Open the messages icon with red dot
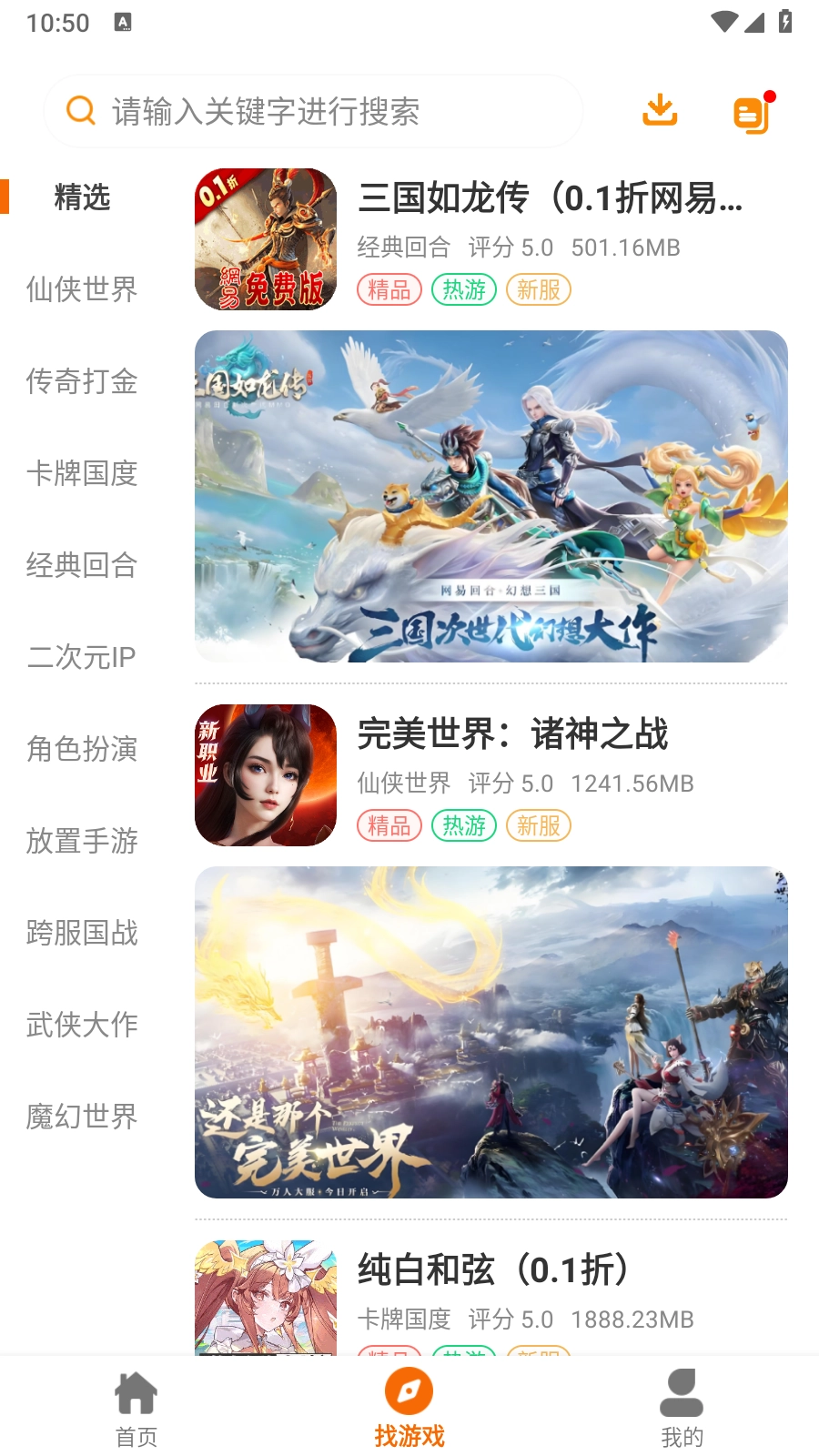This screenshot has height=1456, width=819. pyautogui.click(x=753, y=113)
